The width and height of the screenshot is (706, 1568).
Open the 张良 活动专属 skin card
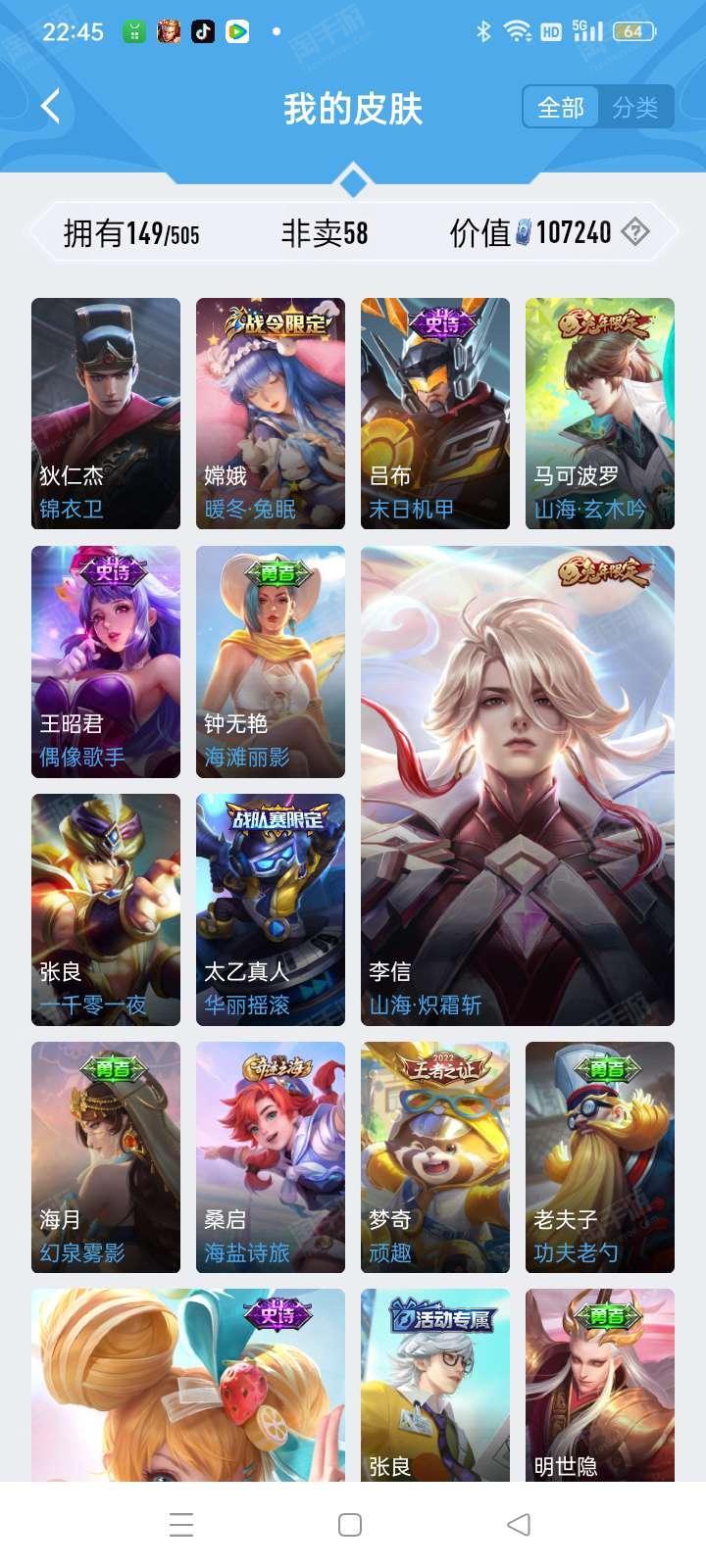coord(435,1384)
